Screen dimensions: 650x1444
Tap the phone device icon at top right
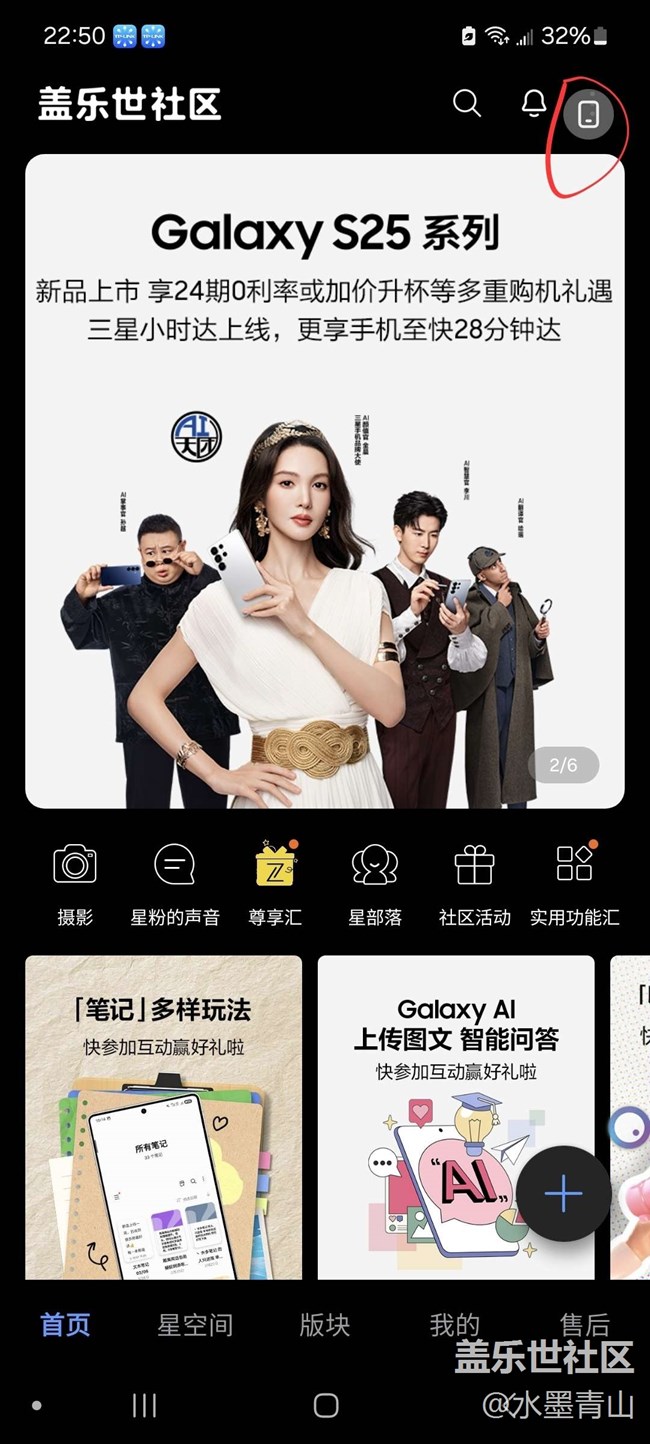pyautogui.click(x=589, y=113)
